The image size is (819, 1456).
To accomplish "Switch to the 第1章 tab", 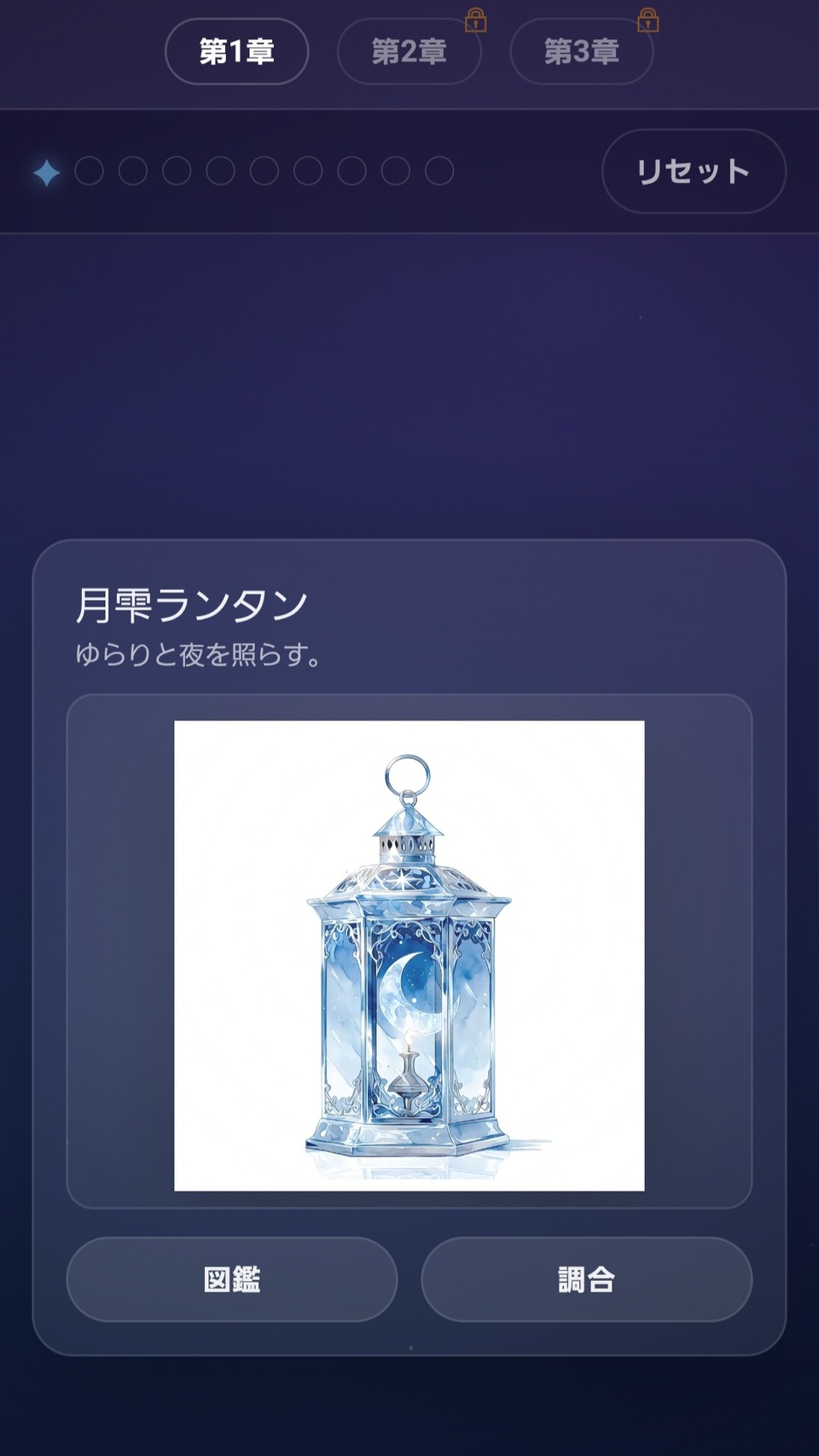I will click(236, 52).
